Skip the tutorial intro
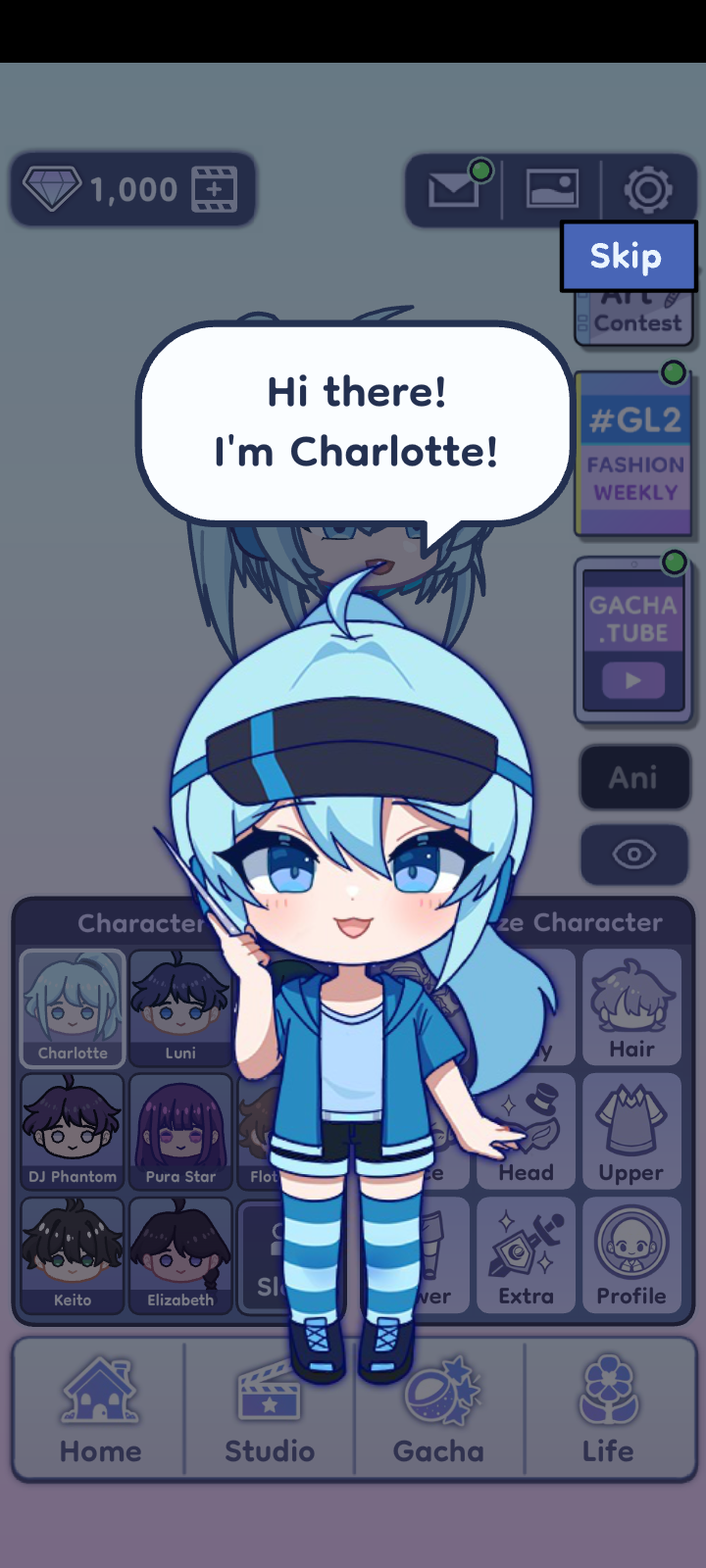Image resolution: width=706 pixels, height=1568 pixels. pyautogui.click(x=628, y=257)
